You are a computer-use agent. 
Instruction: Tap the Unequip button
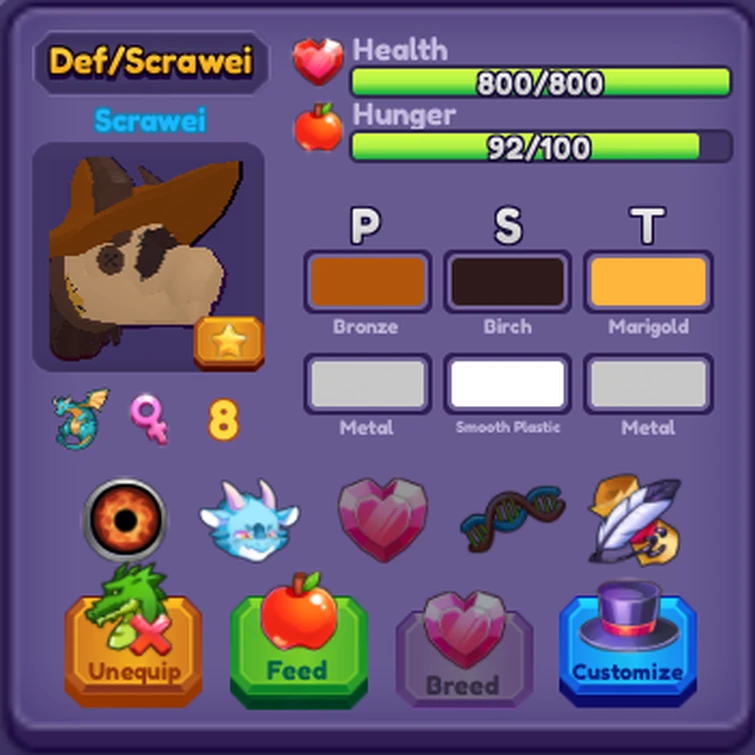[x=133, y=650]
